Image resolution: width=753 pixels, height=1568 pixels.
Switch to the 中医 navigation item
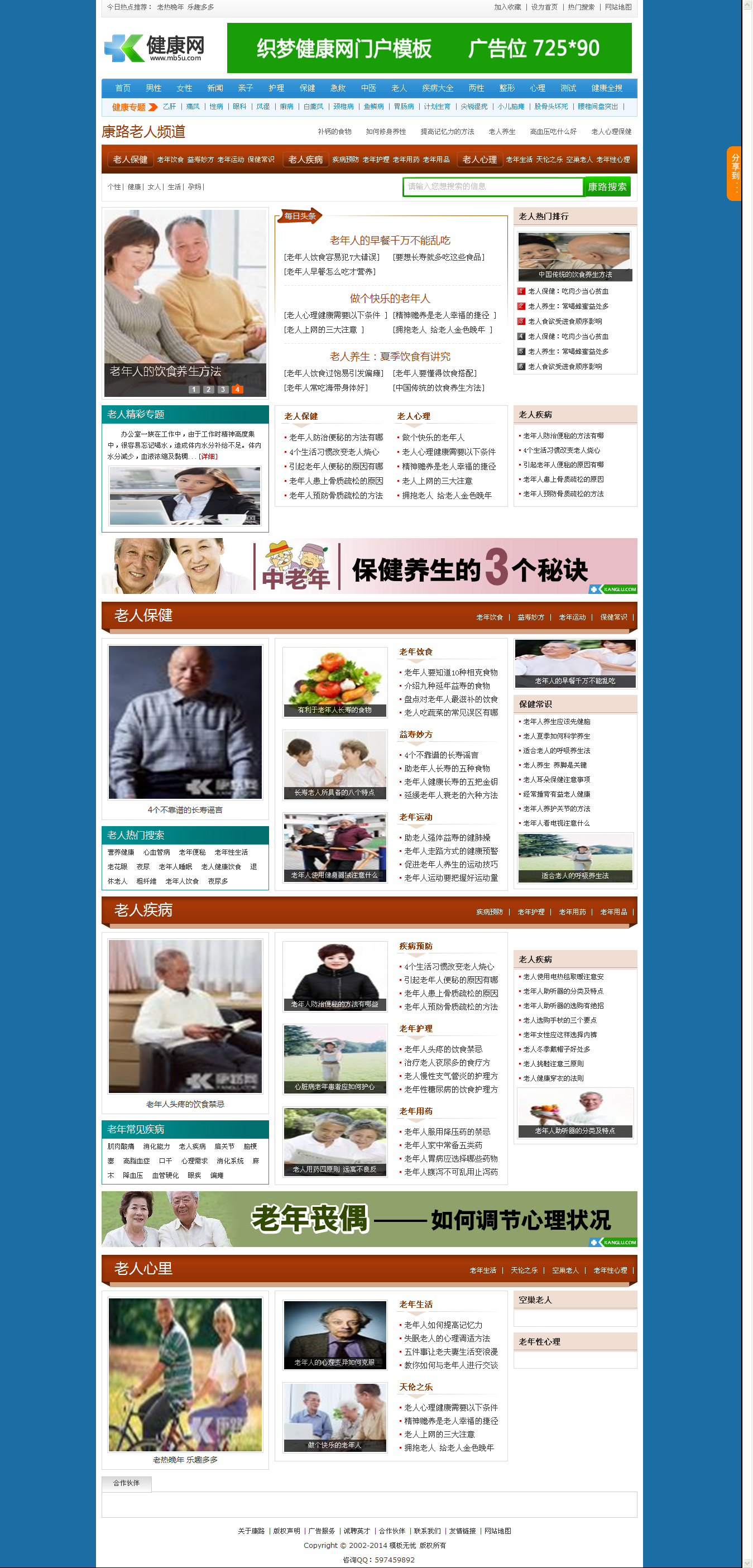coord(368,88)
